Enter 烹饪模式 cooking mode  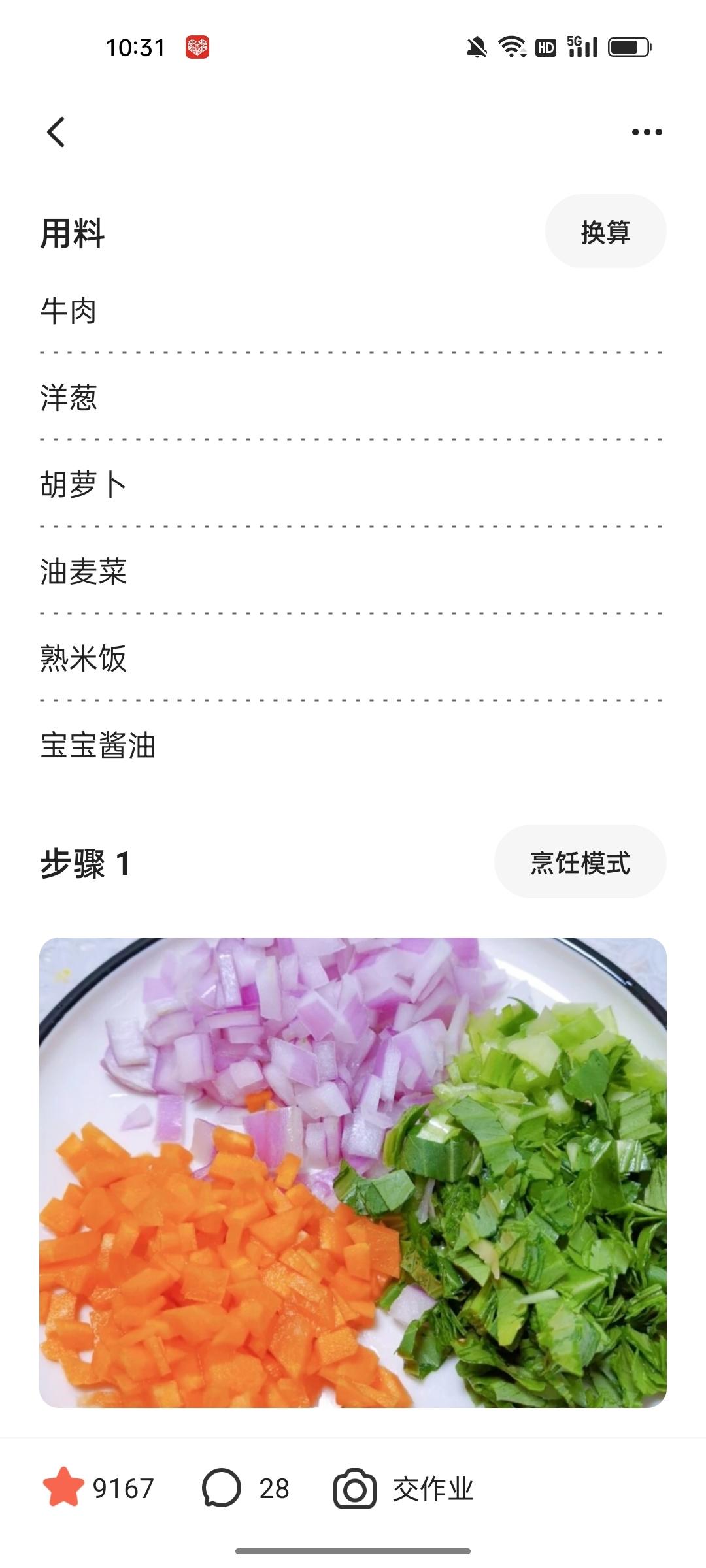pyautogui.click(x=580, y=862)
